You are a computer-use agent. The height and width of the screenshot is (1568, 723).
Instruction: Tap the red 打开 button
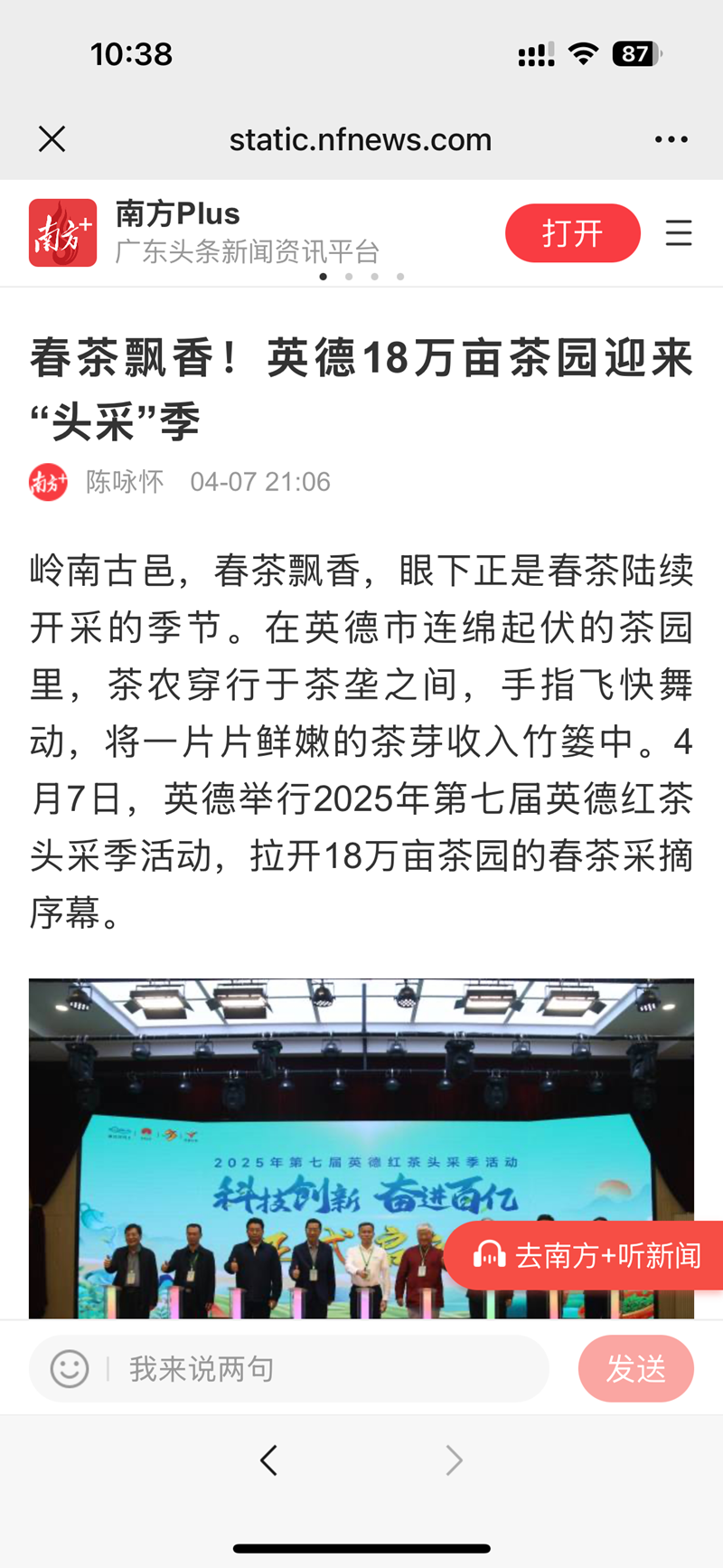click(x=572, y=233)
